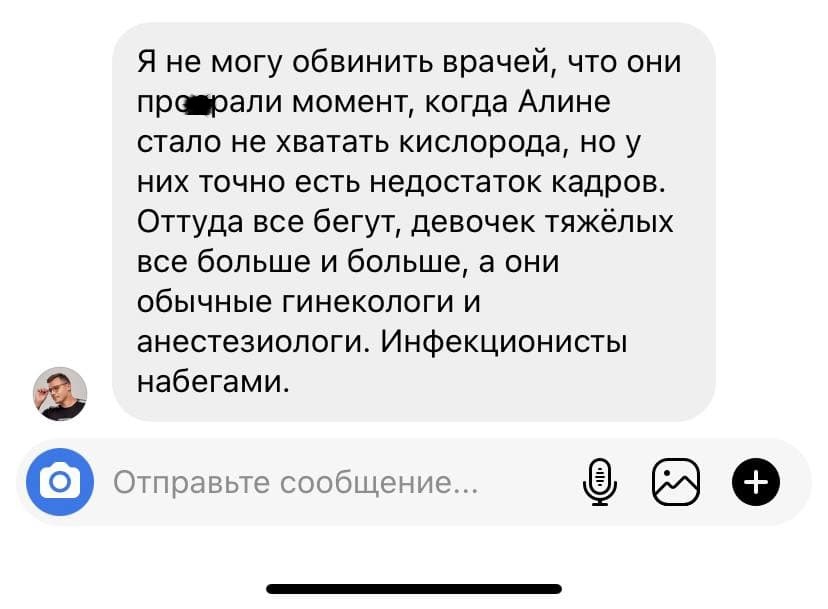Open the sender's profile avatar
The height and width of the screenshot is (609, 828).
[62, 392]
